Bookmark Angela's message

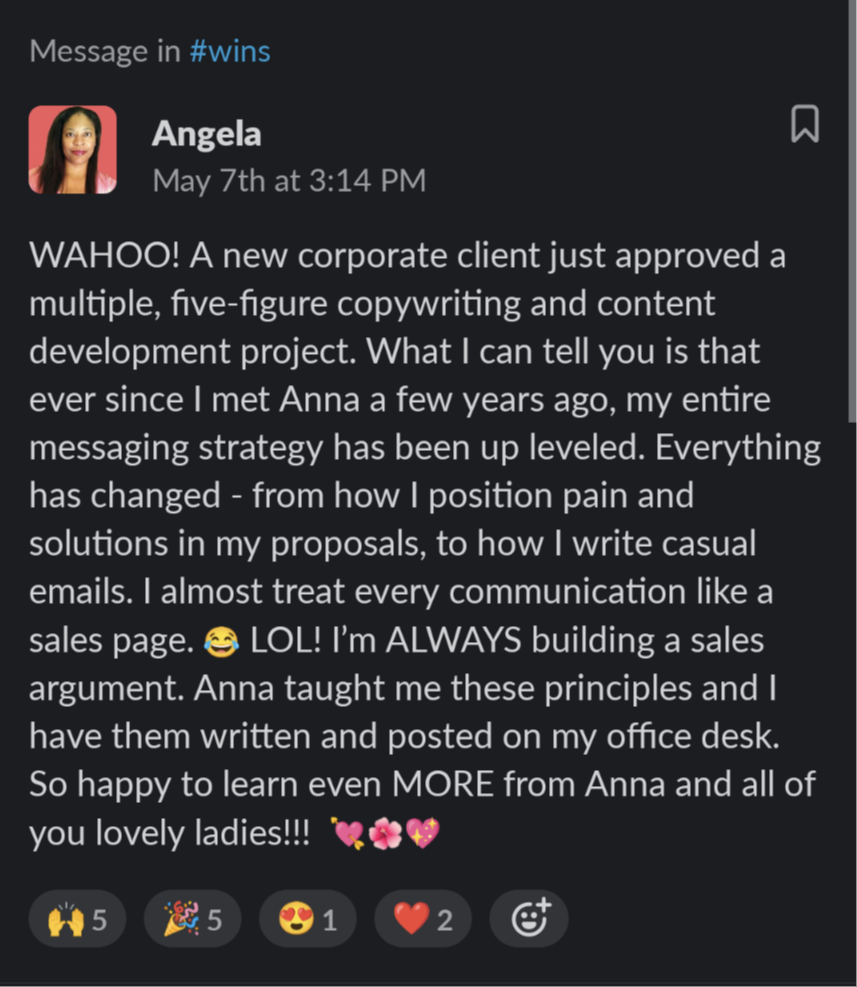click(804, 124)
